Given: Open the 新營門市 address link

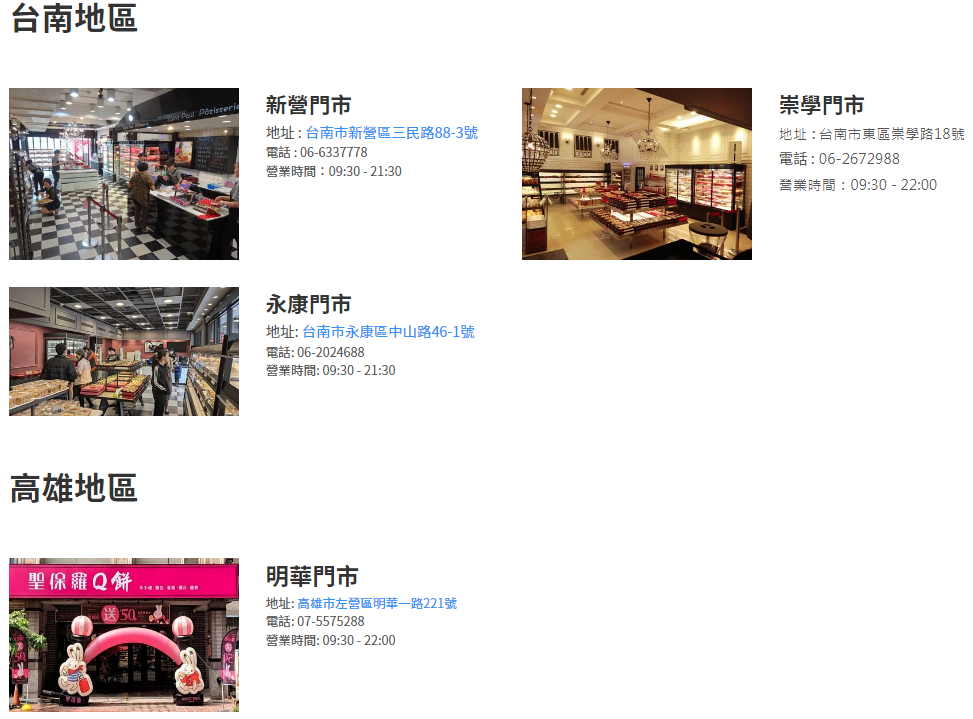Looking at the screenshot, I should (x=391, y=133).
